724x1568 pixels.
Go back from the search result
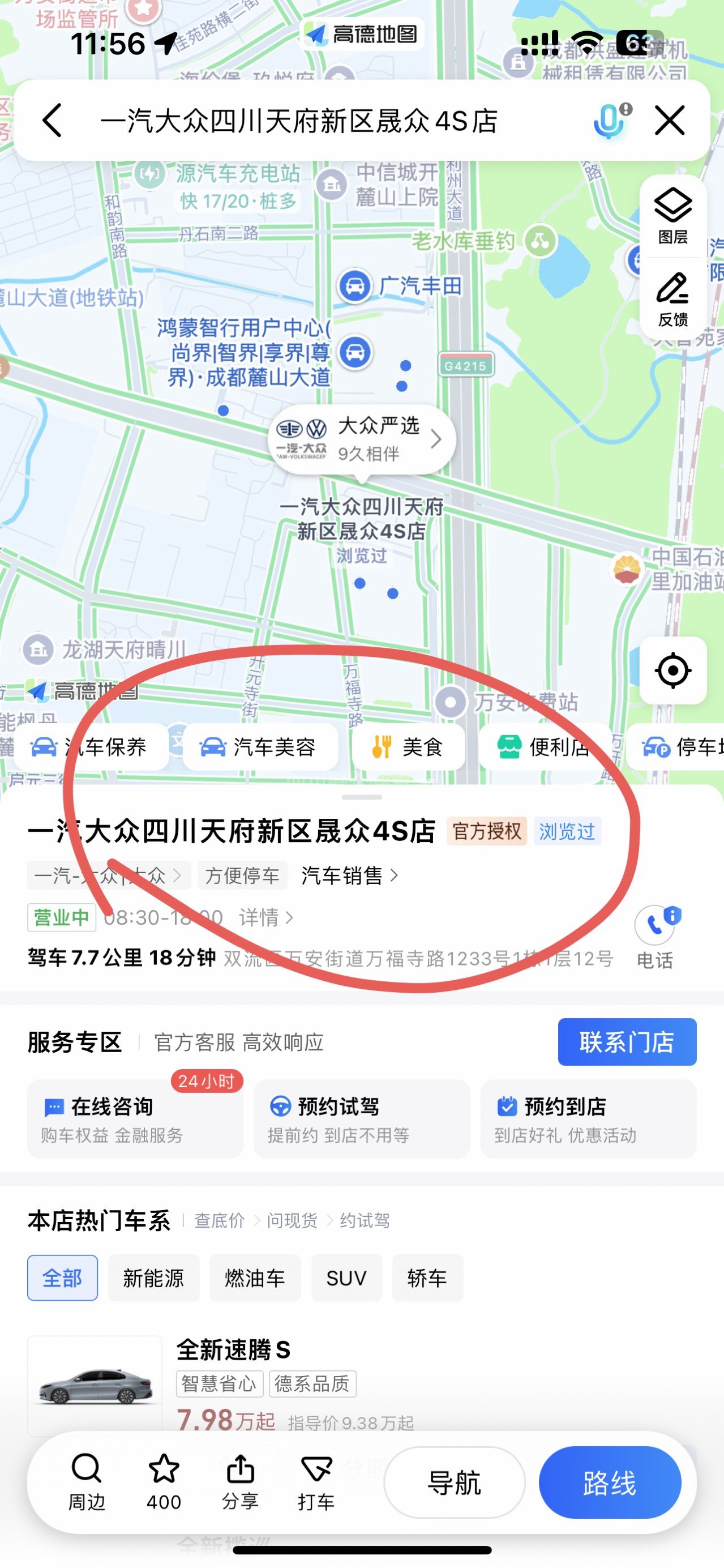52,120
